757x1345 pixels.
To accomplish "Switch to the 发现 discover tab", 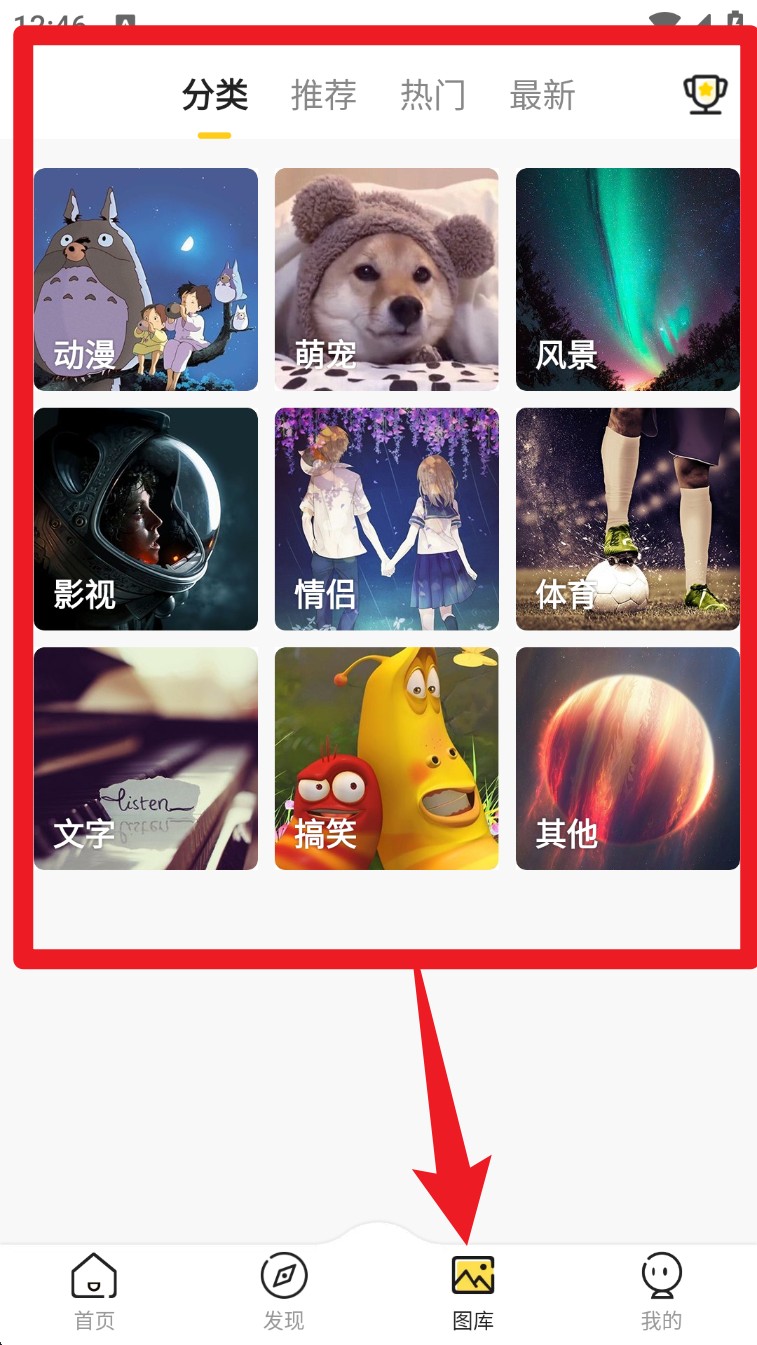I will tap(283, 1292).
